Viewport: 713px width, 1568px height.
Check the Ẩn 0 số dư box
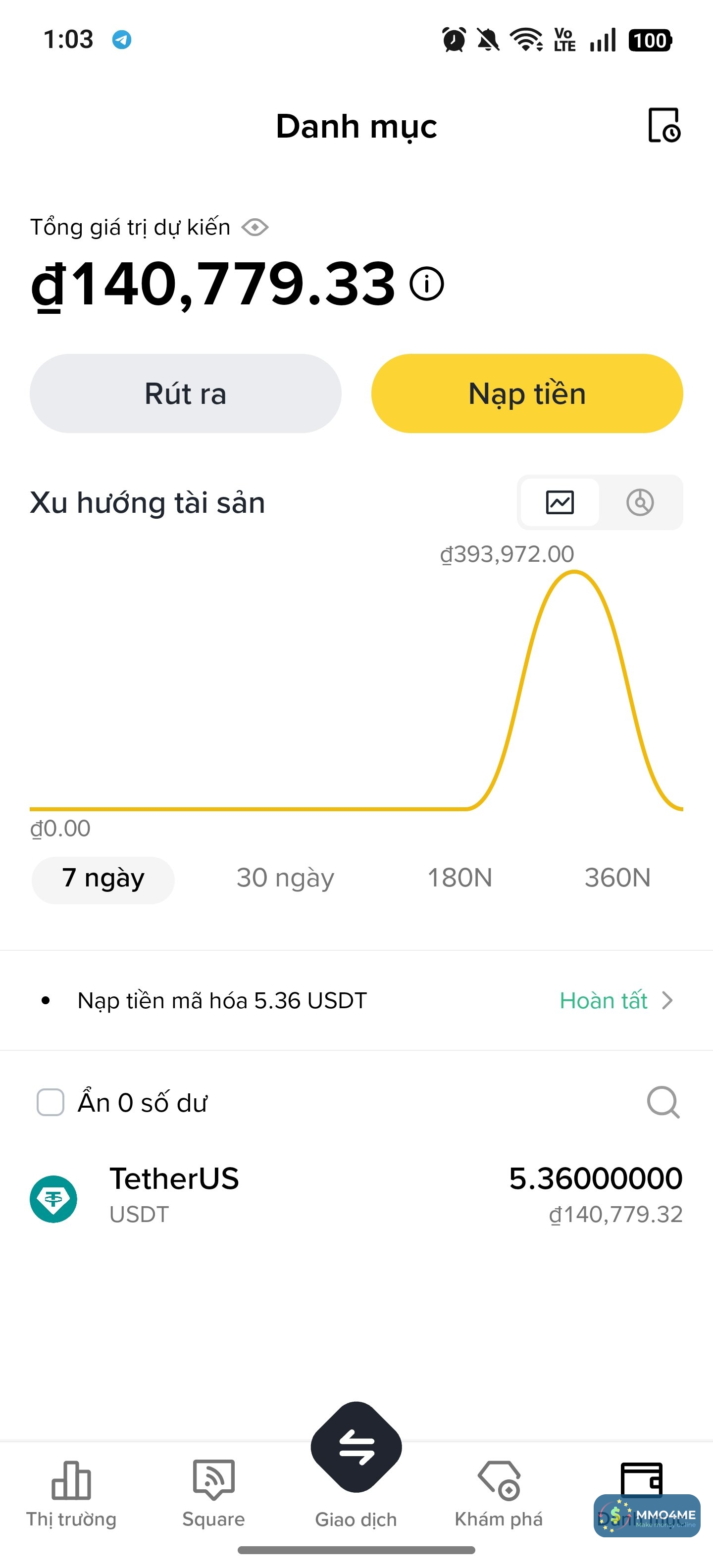click(x=51, y=1102)
